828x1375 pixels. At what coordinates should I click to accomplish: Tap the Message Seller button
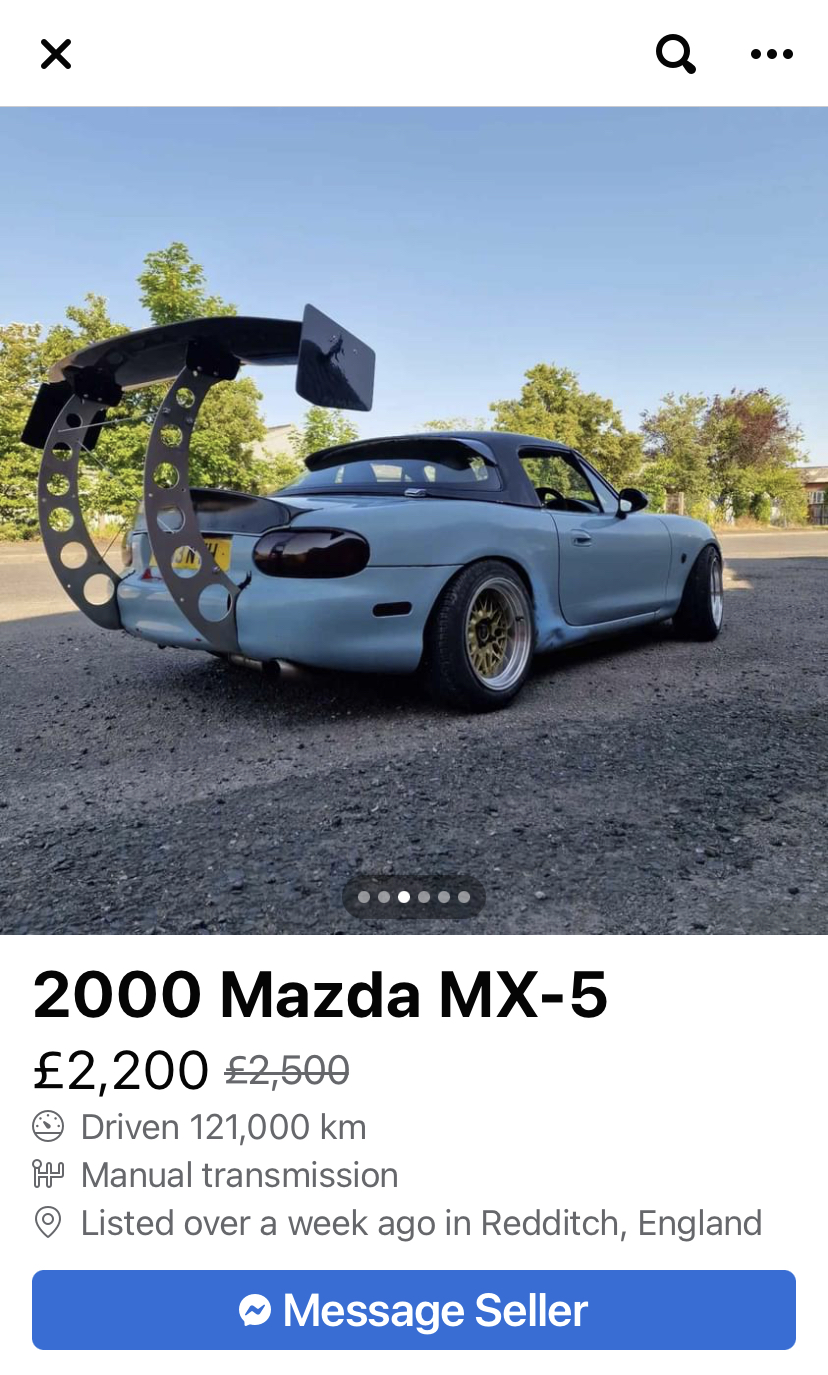point(414,1310)
